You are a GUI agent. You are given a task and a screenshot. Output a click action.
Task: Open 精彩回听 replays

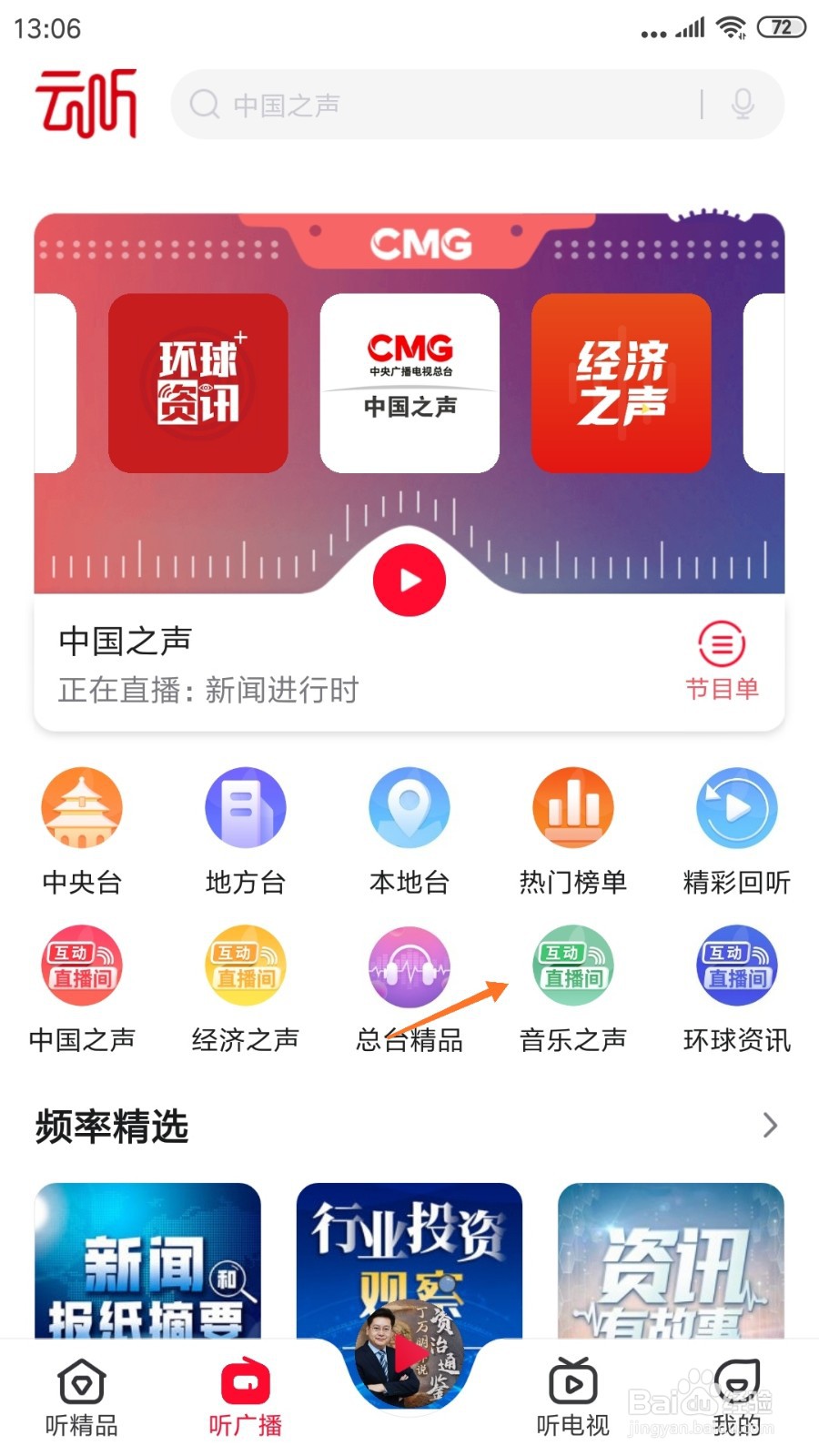click(x=737, y=830)
